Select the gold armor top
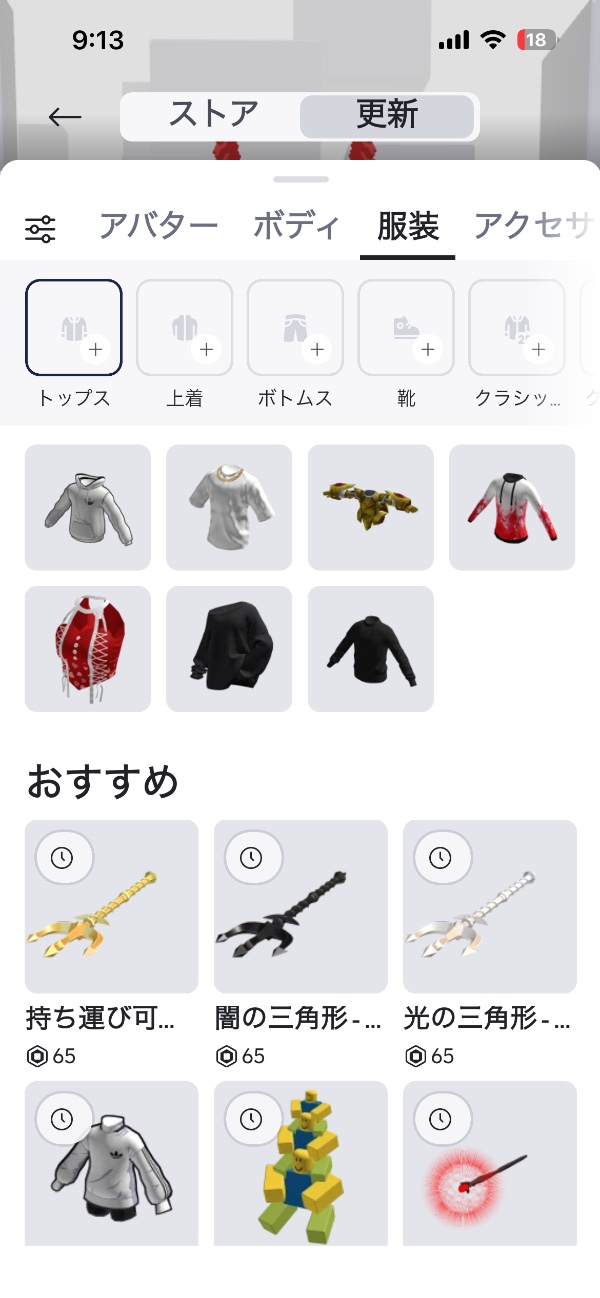This screenshot has height=1298, width=600. click(371, 508)
